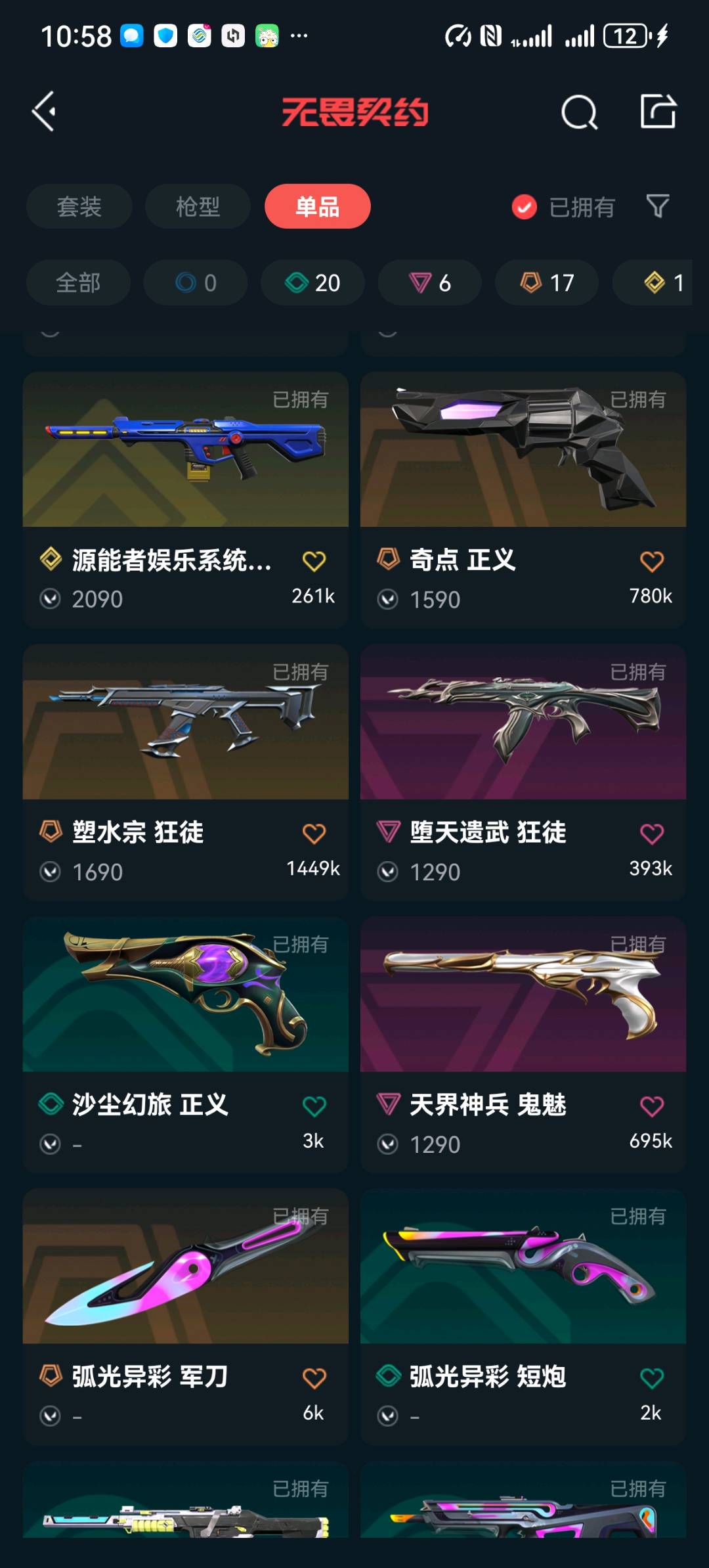Screen dimensions: 709x1568
Task: Filter by the orange tier chip showing 17
Action: pos(547,283)
